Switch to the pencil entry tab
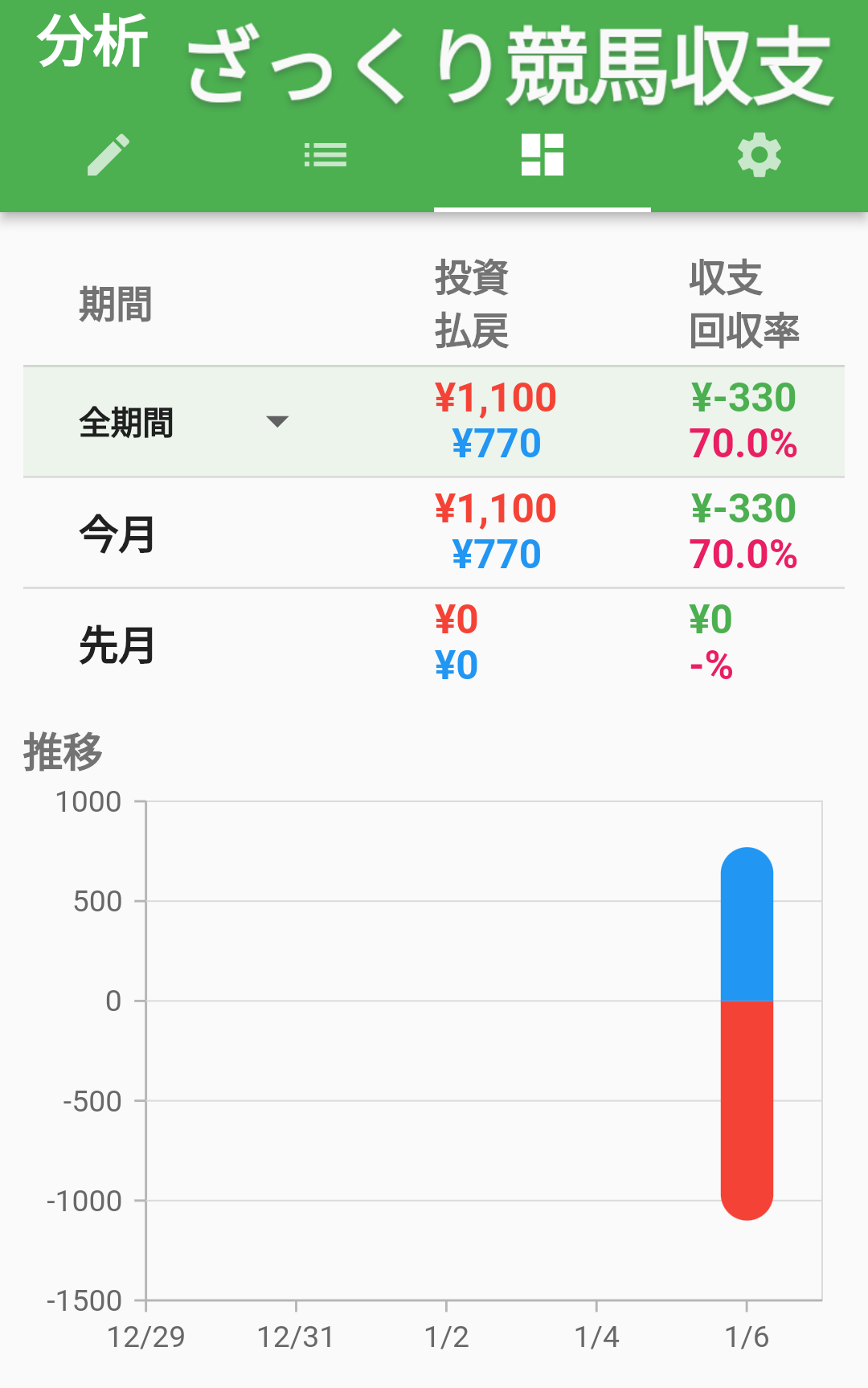The width and height of the screenshot is (868, 1388). 108,155
